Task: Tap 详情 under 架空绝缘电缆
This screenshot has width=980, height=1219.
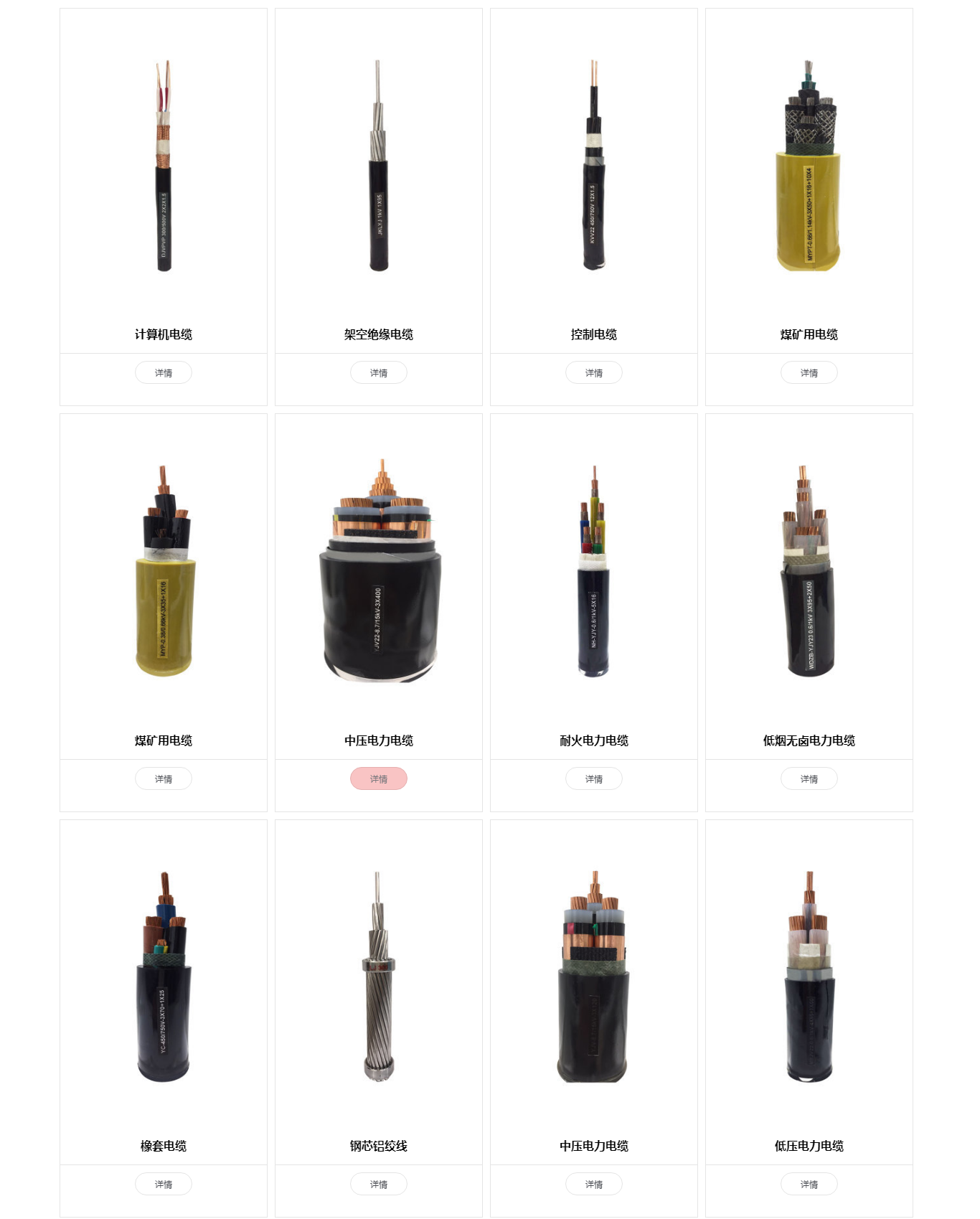Action: (x=378, y=372)
